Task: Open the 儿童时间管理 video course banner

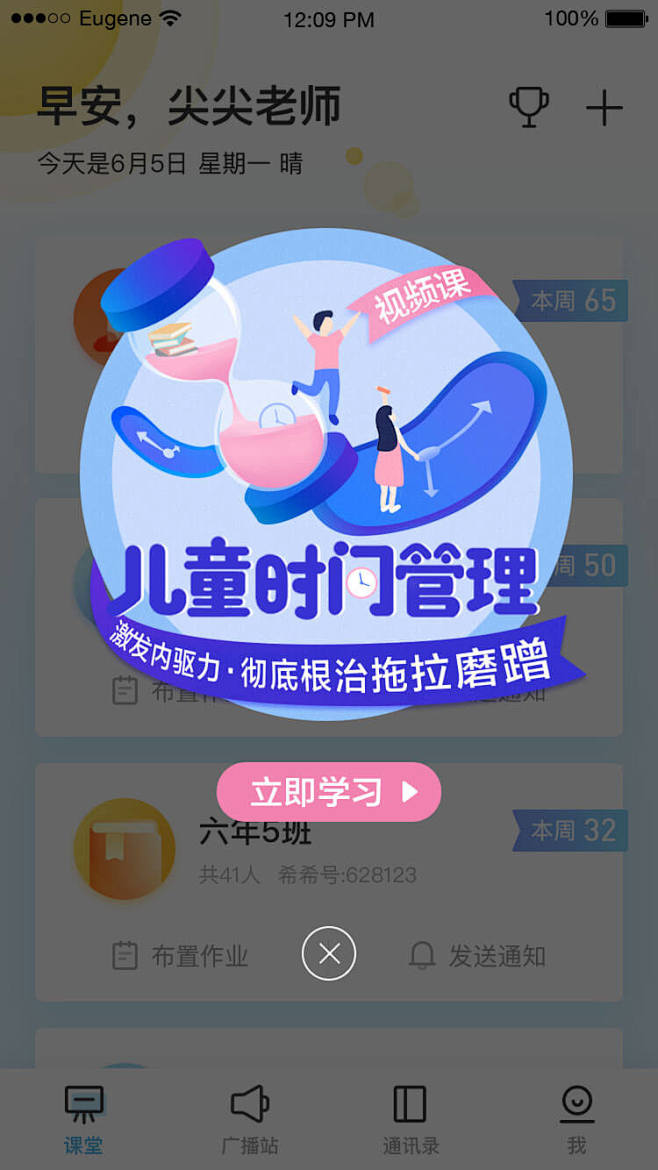Action: [x=328, y=480]
